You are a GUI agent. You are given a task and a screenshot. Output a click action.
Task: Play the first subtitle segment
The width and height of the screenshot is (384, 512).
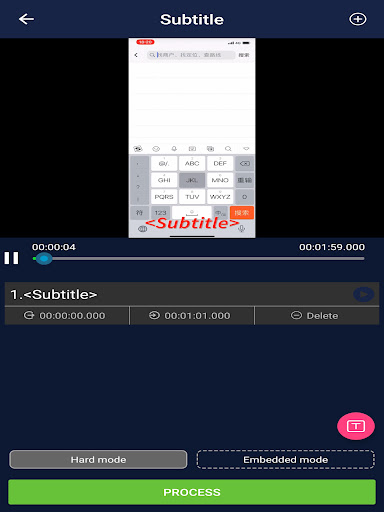click(363, 294)
